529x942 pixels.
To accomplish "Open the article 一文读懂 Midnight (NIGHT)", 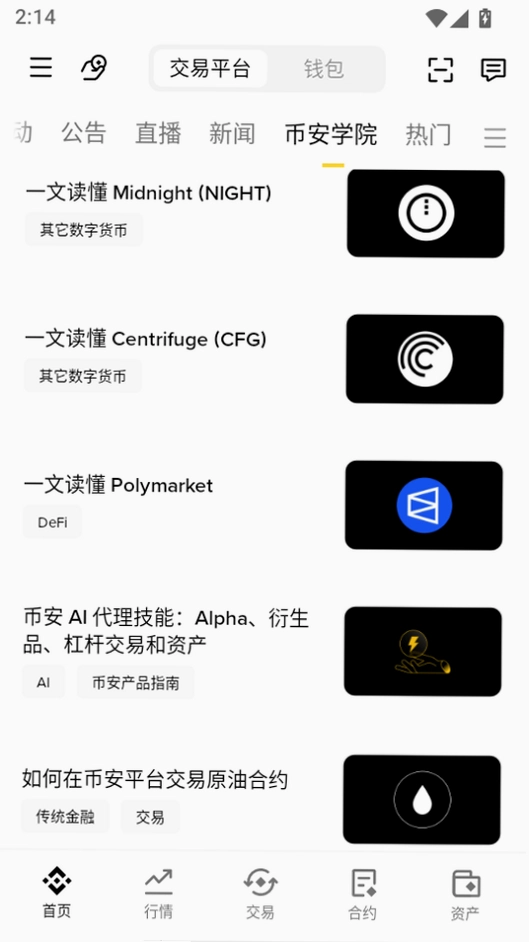I will [x=264, y=214].
